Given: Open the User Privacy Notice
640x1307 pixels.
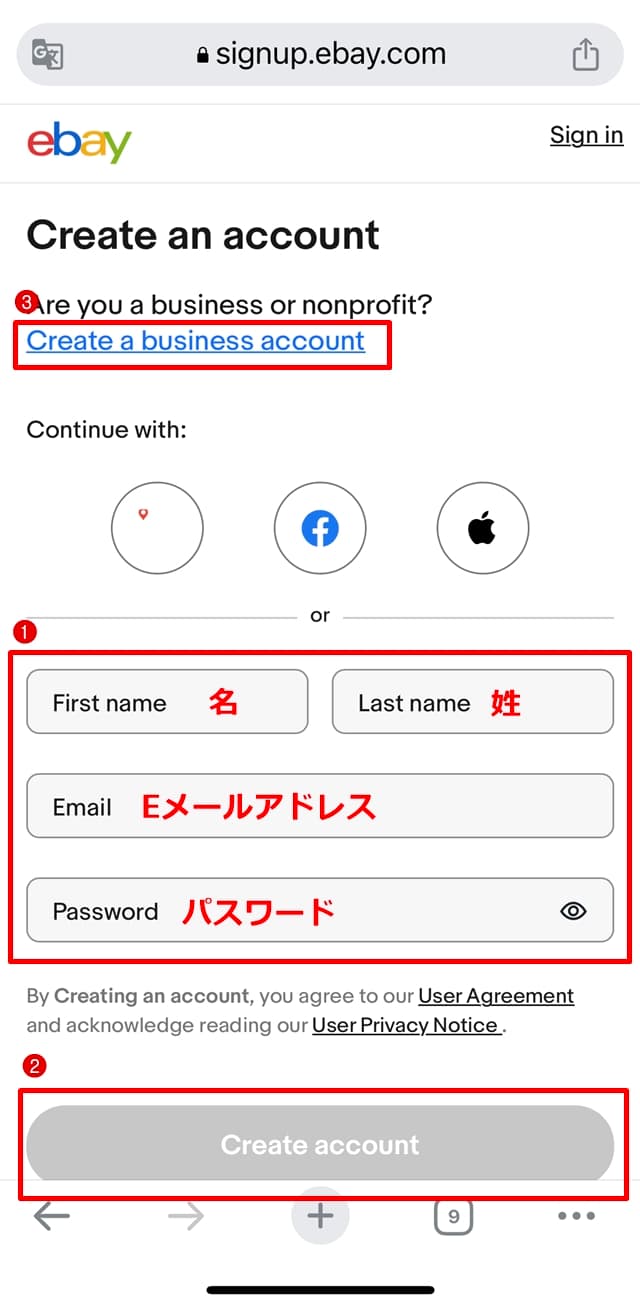Looking at the screenshot, I should pos(405,1025).
